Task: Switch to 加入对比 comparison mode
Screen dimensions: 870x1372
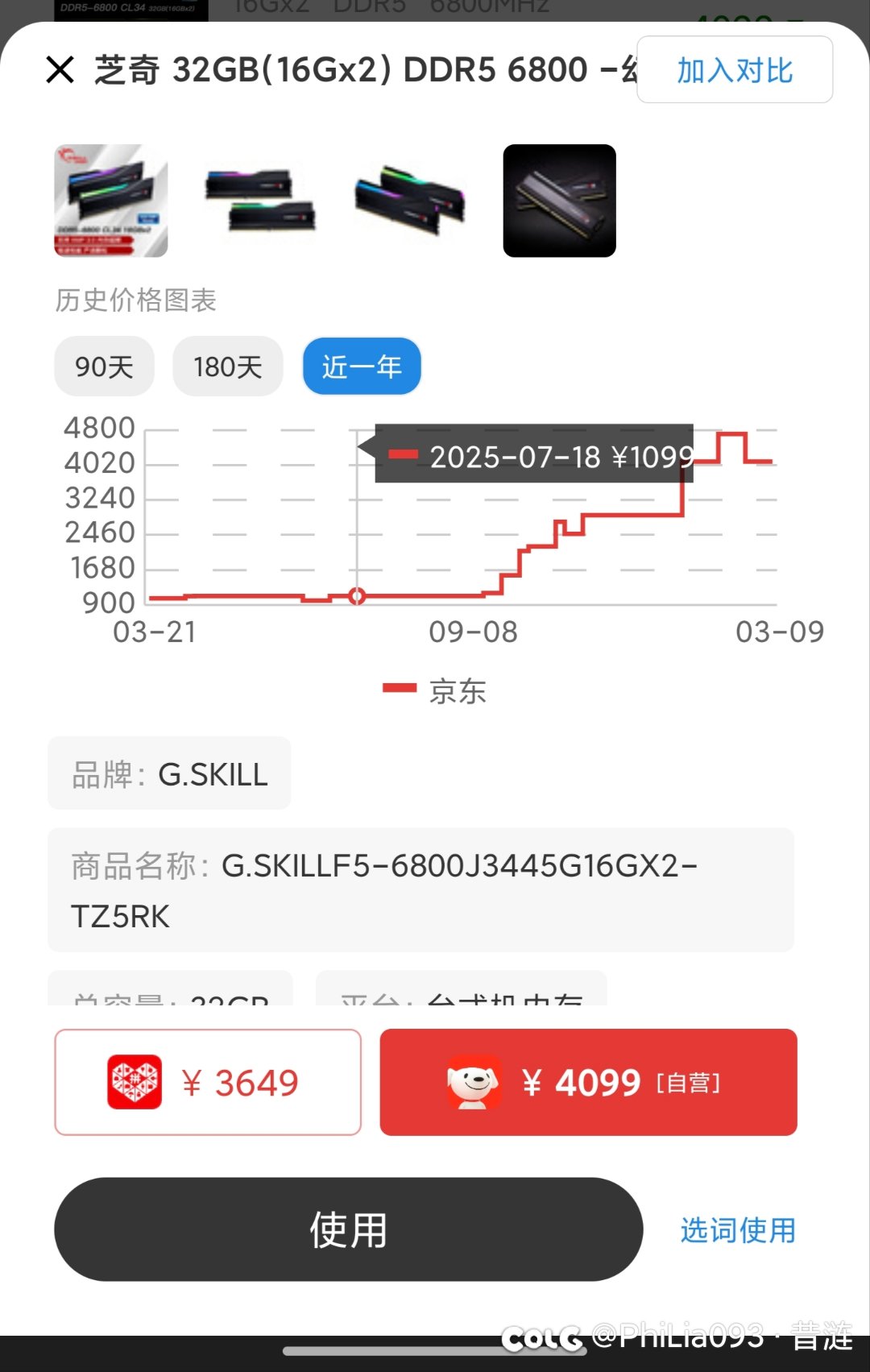Action: 734,70
